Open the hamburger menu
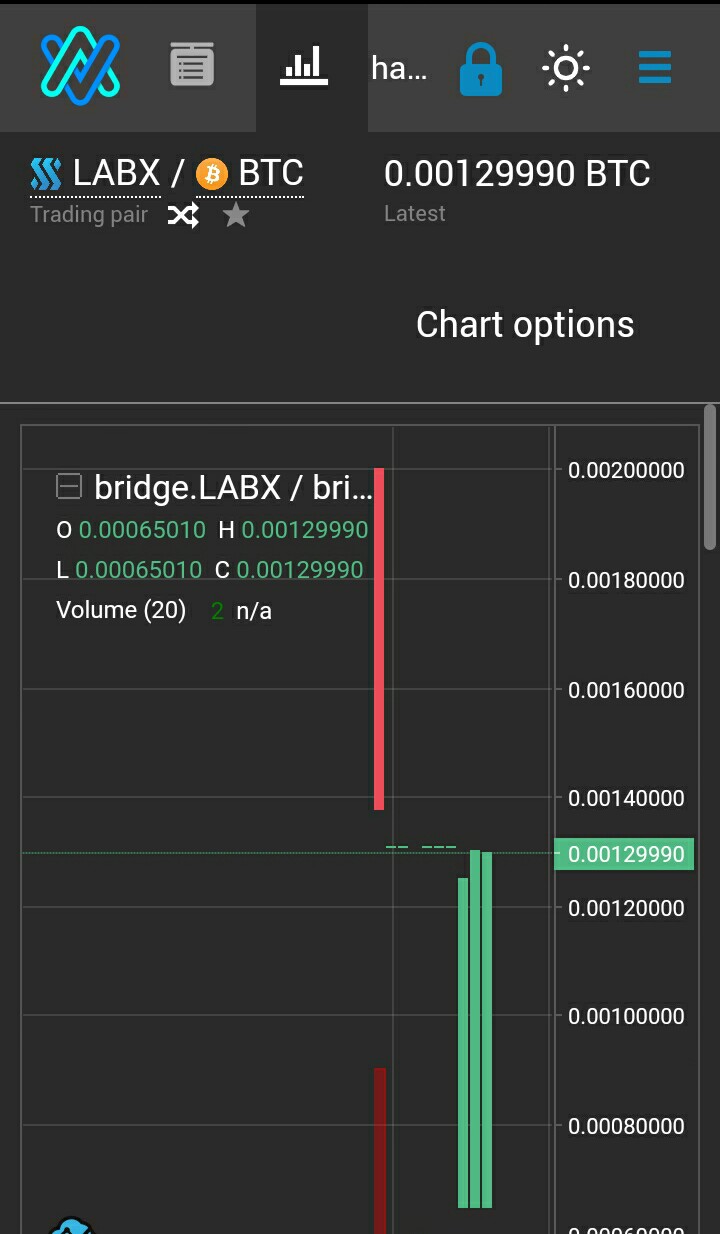 point(654,68)
